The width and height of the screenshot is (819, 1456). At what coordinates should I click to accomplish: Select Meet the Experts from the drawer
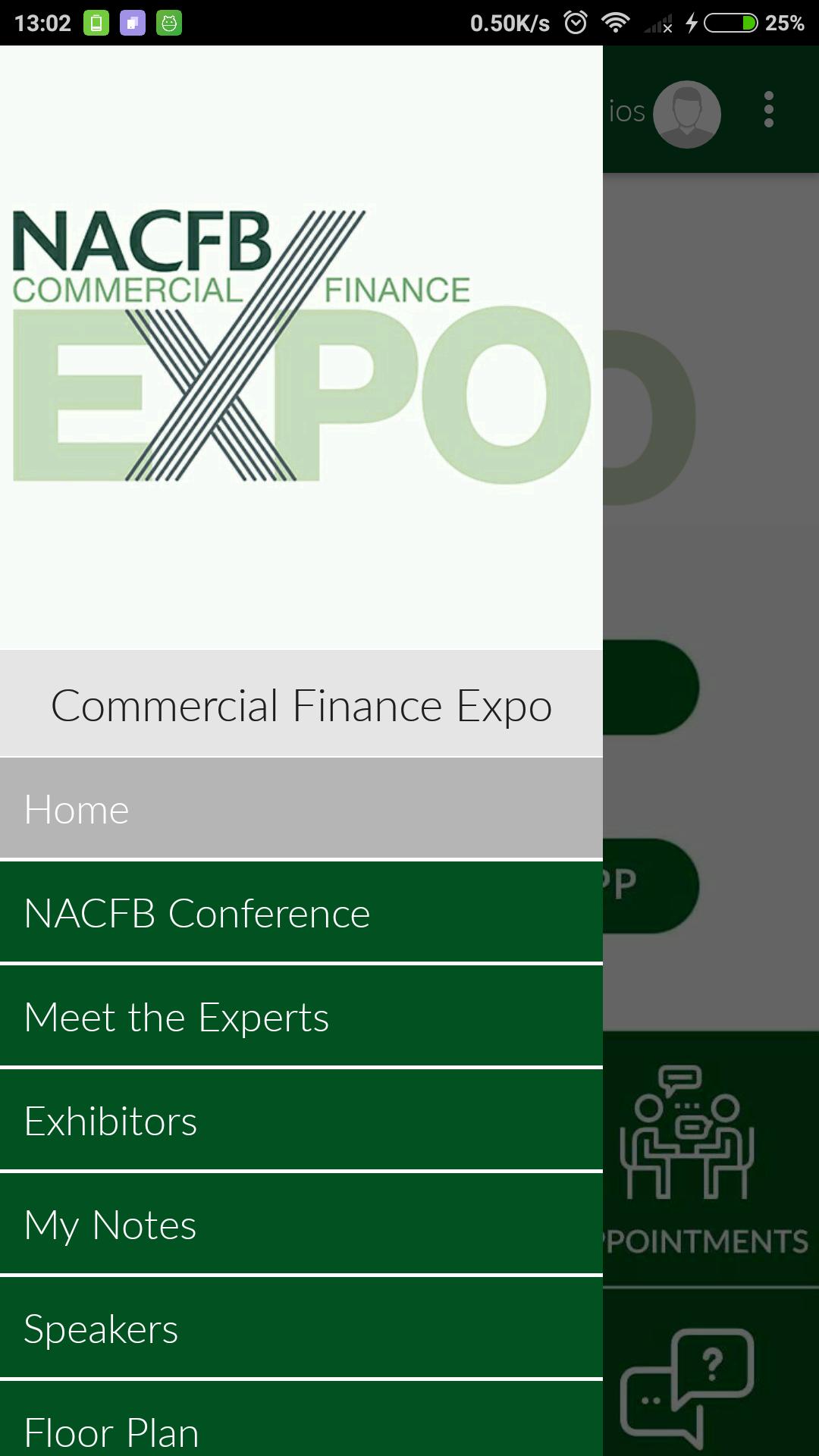pos(301,1016)
